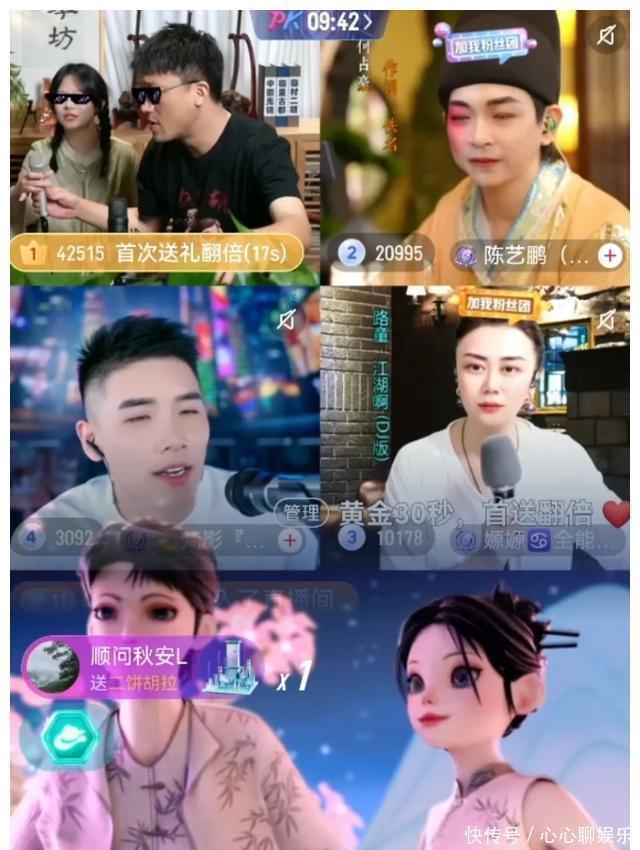Image resolution: width=640 pixels, height=850 pixels.
Task: Unmute 陈艺鹏's stream audio
Action: (x=605, y=36)
